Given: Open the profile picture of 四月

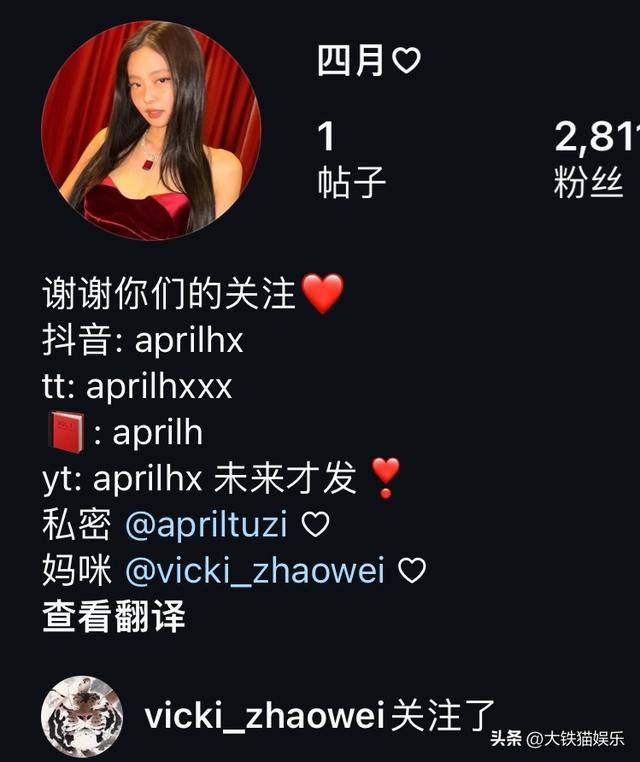Looking at the screenshot, I should pos(151,131).
